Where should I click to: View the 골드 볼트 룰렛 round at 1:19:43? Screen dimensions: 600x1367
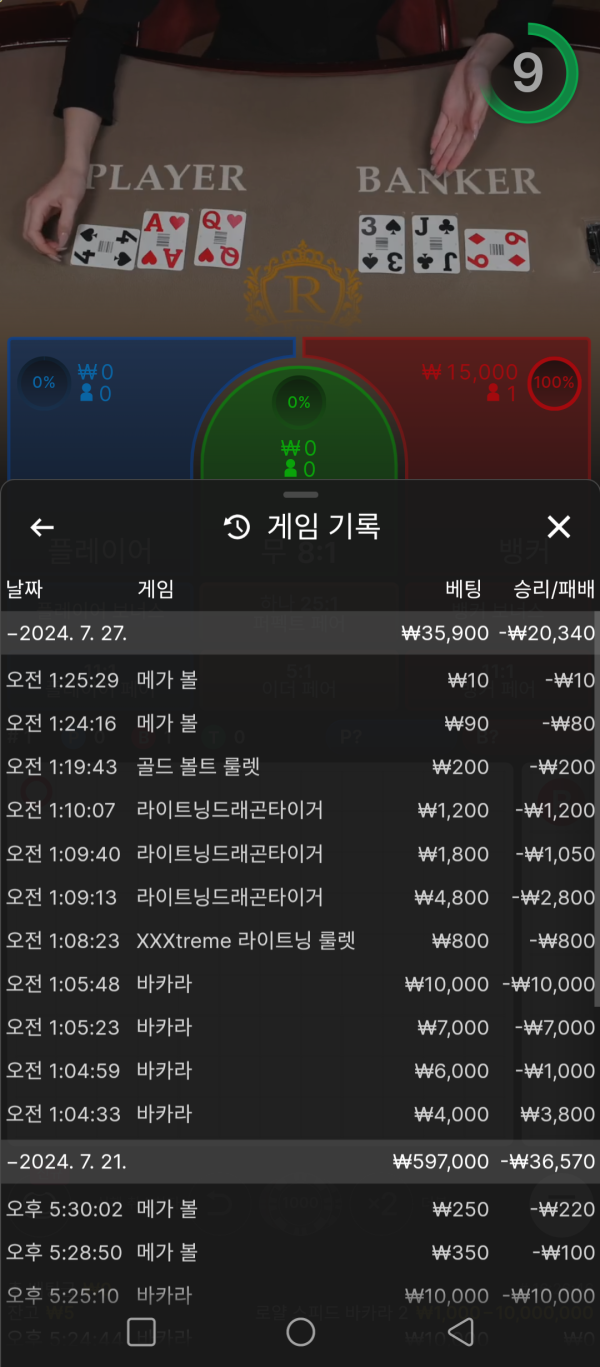(298, 767)
